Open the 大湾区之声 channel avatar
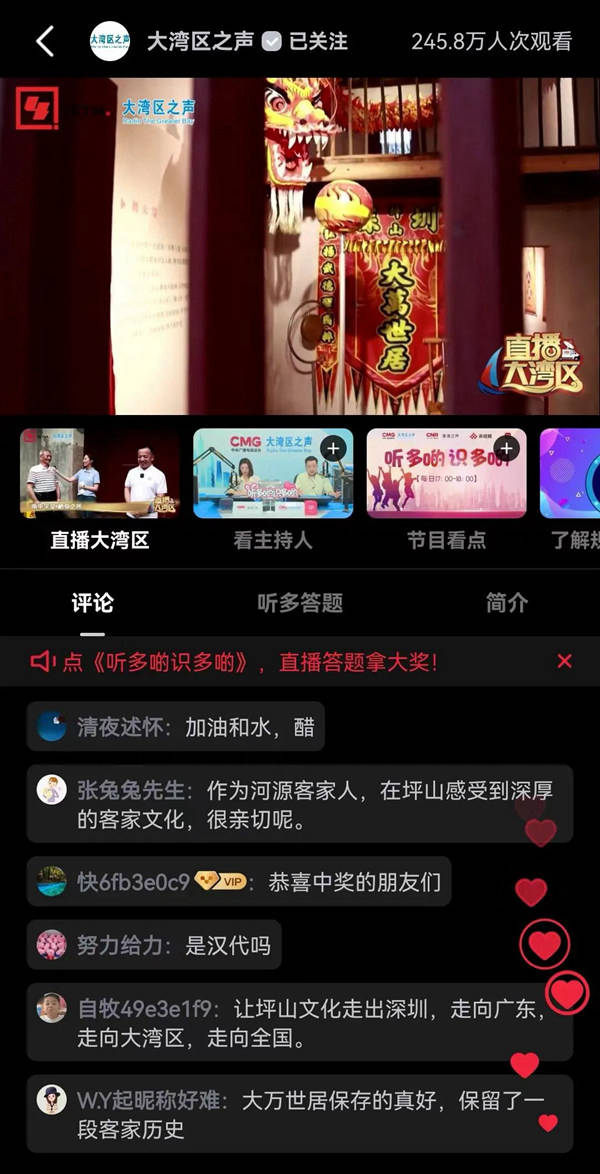This screenshot has width=600, height=1174. 110,41
